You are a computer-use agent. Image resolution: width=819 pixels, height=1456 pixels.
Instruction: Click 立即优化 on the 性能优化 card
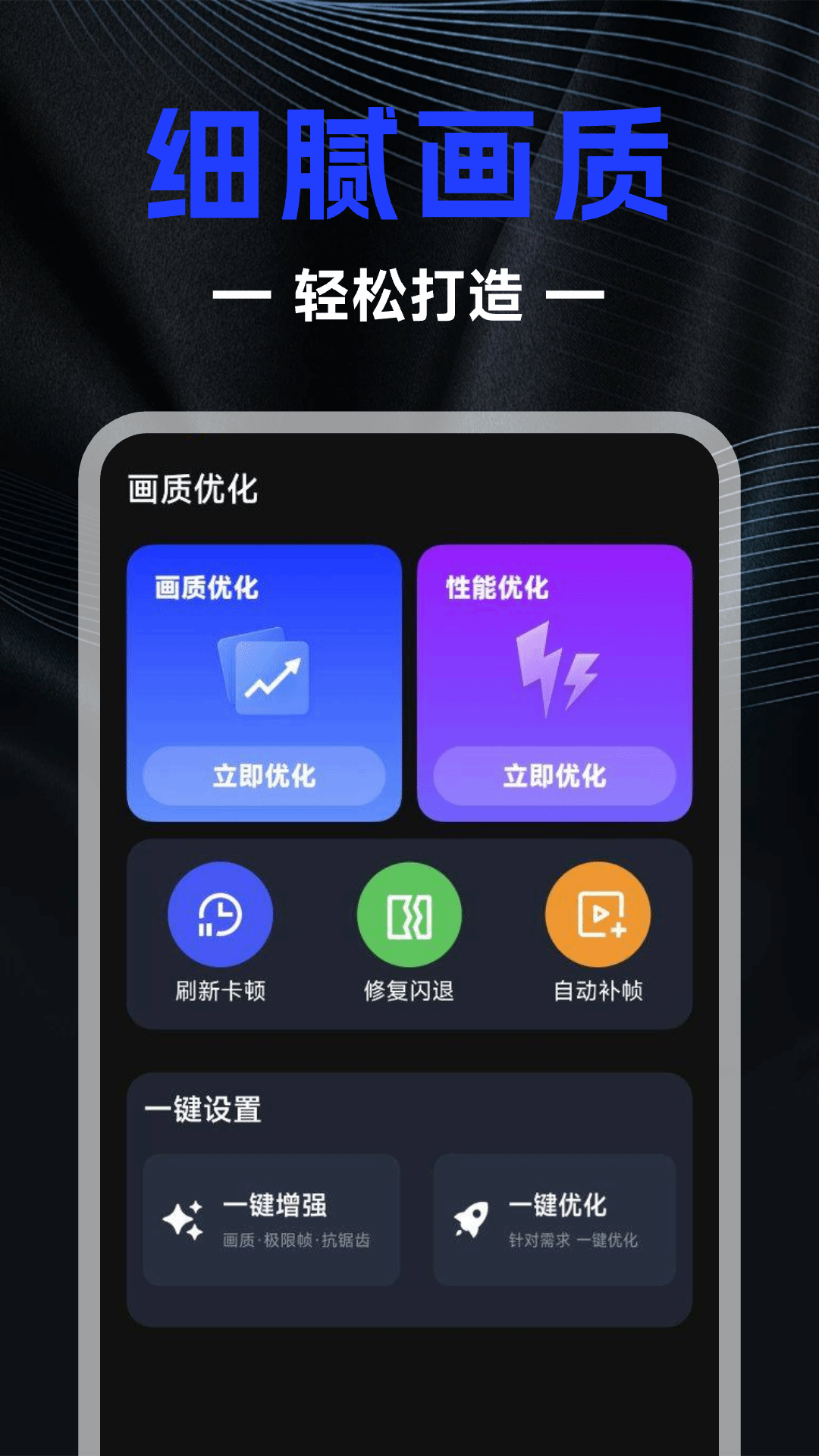[x=555, y=777]
